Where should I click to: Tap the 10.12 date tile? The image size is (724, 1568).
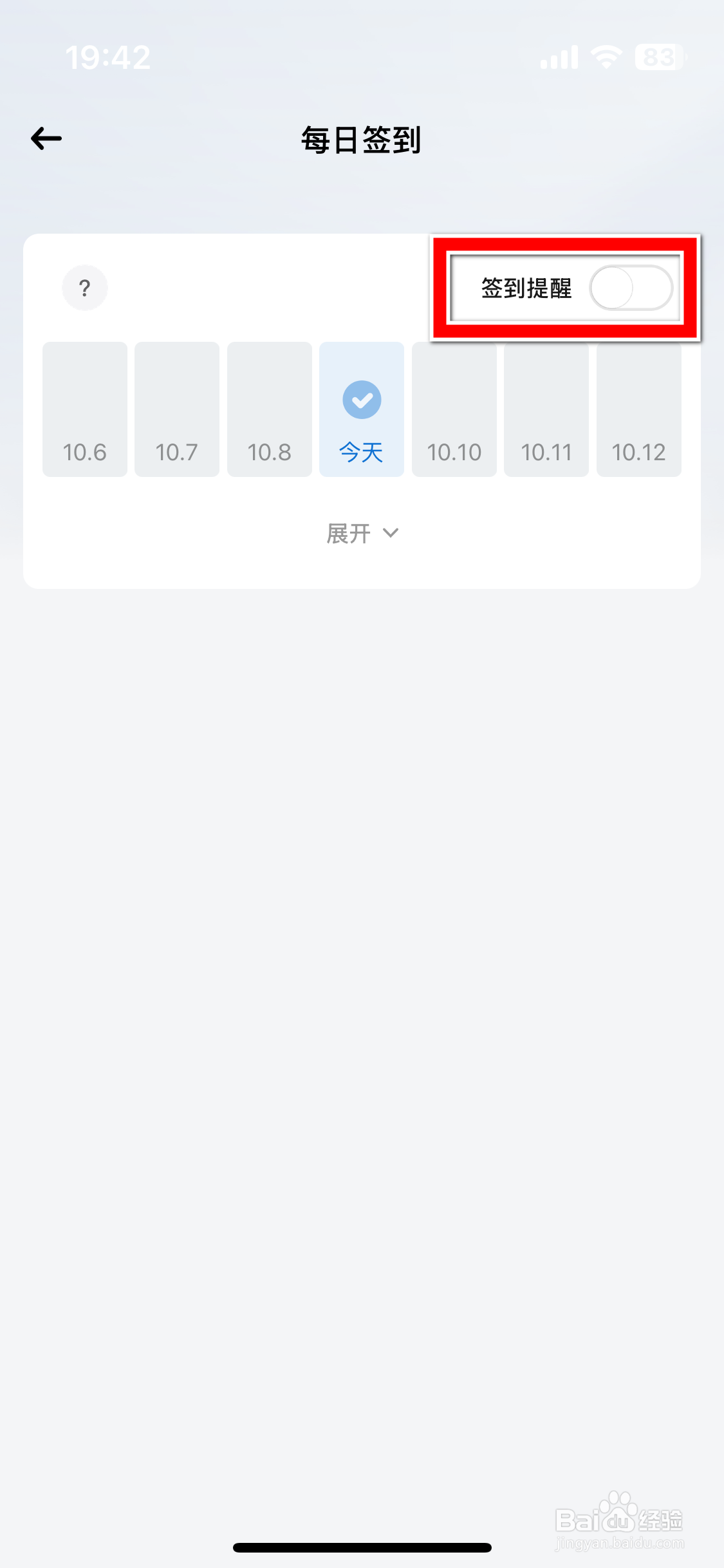[638, 409]
